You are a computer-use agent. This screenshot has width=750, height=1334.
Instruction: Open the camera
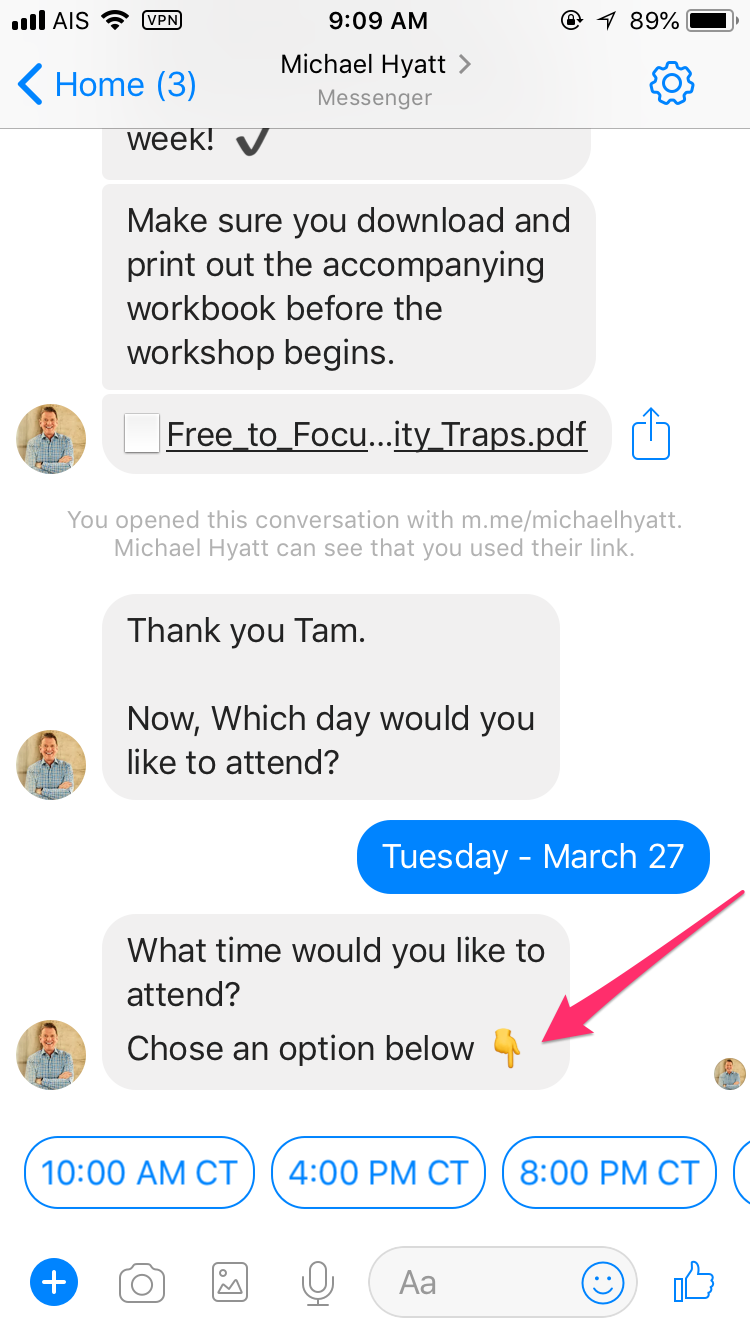[142, 1282]
